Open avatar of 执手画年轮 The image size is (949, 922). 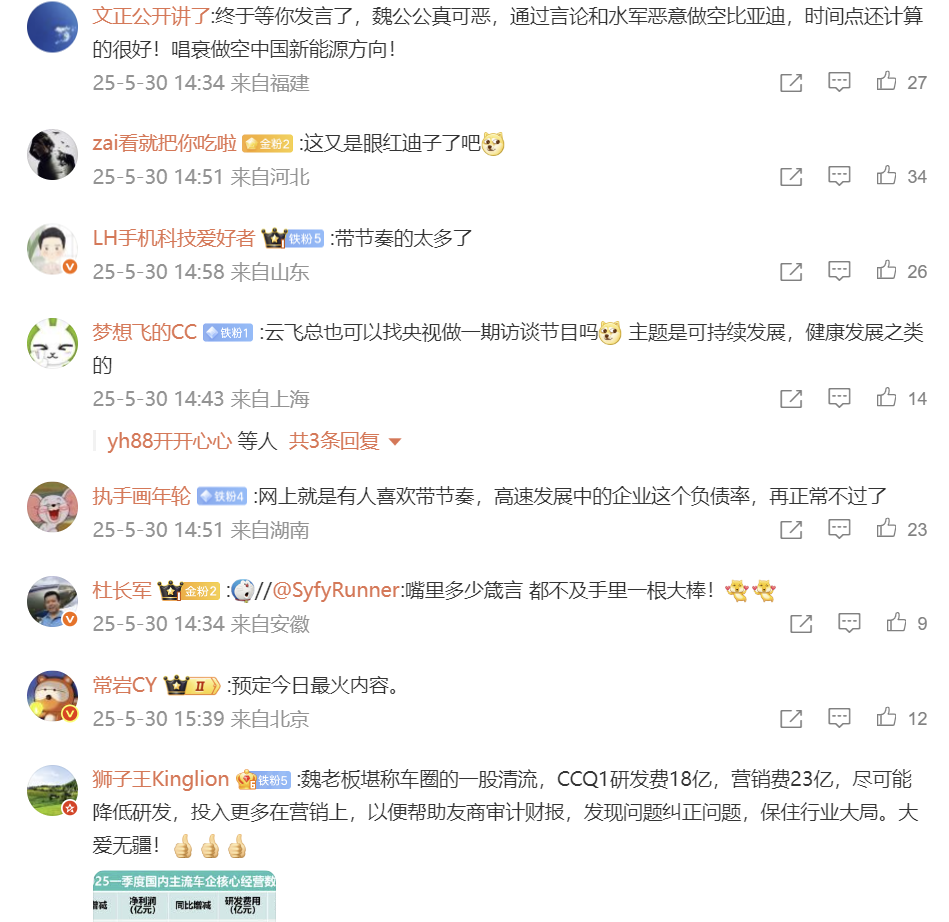tap(51, 507)
